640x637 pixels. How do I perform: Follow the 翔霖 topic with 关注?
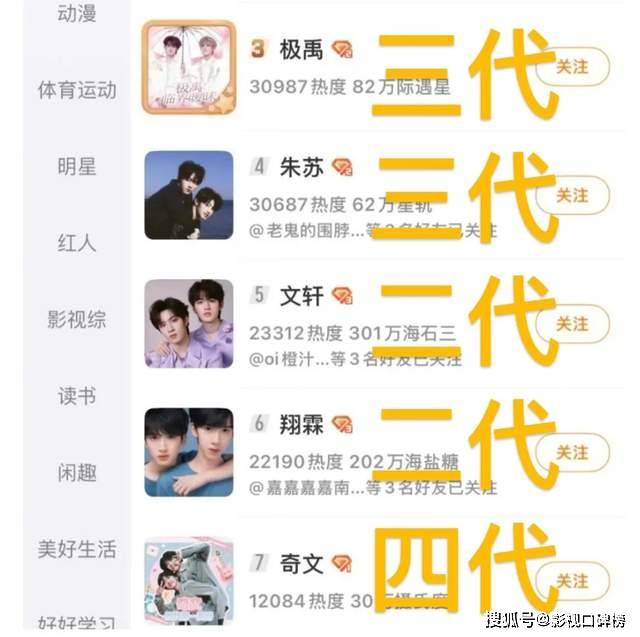pos(573,452)
